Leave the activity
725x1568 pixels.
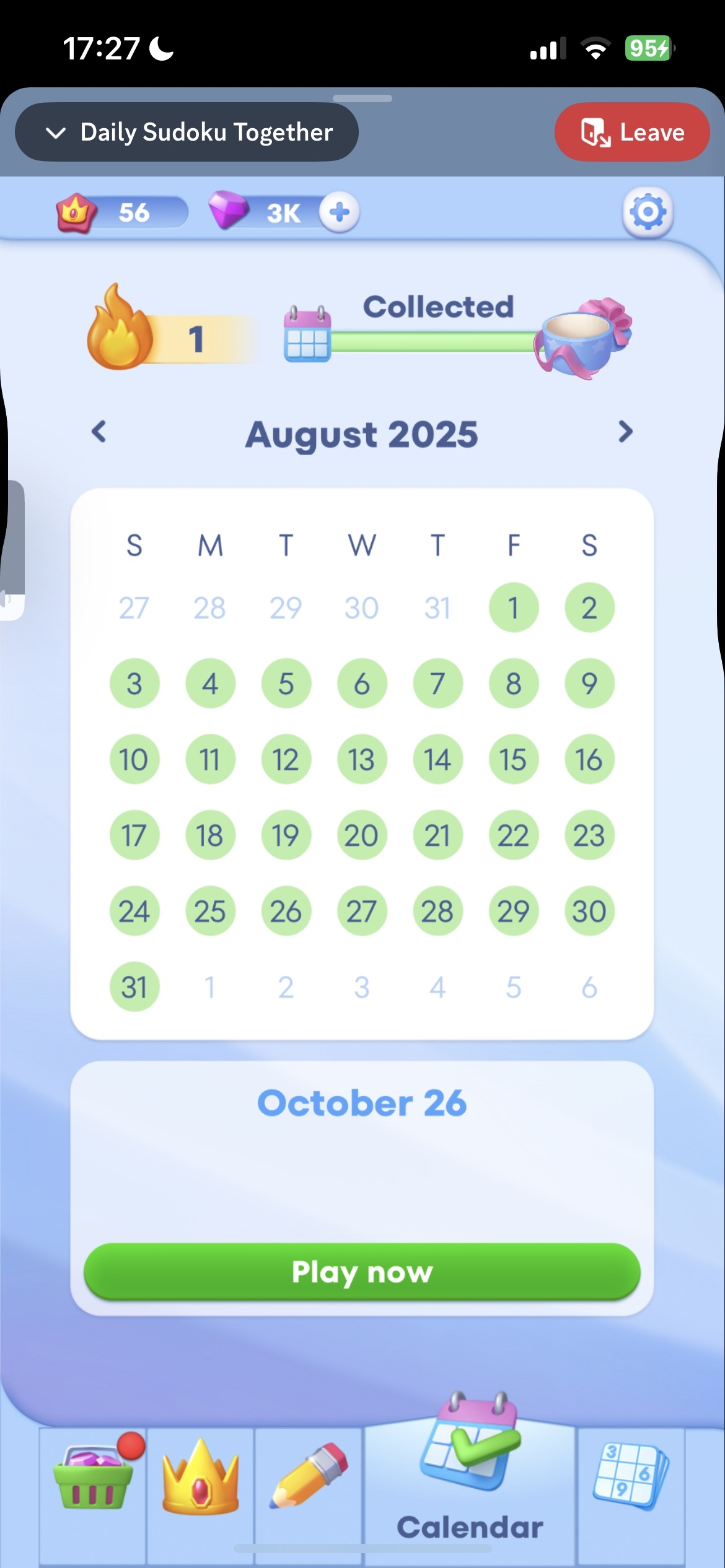tap(632, 132)
